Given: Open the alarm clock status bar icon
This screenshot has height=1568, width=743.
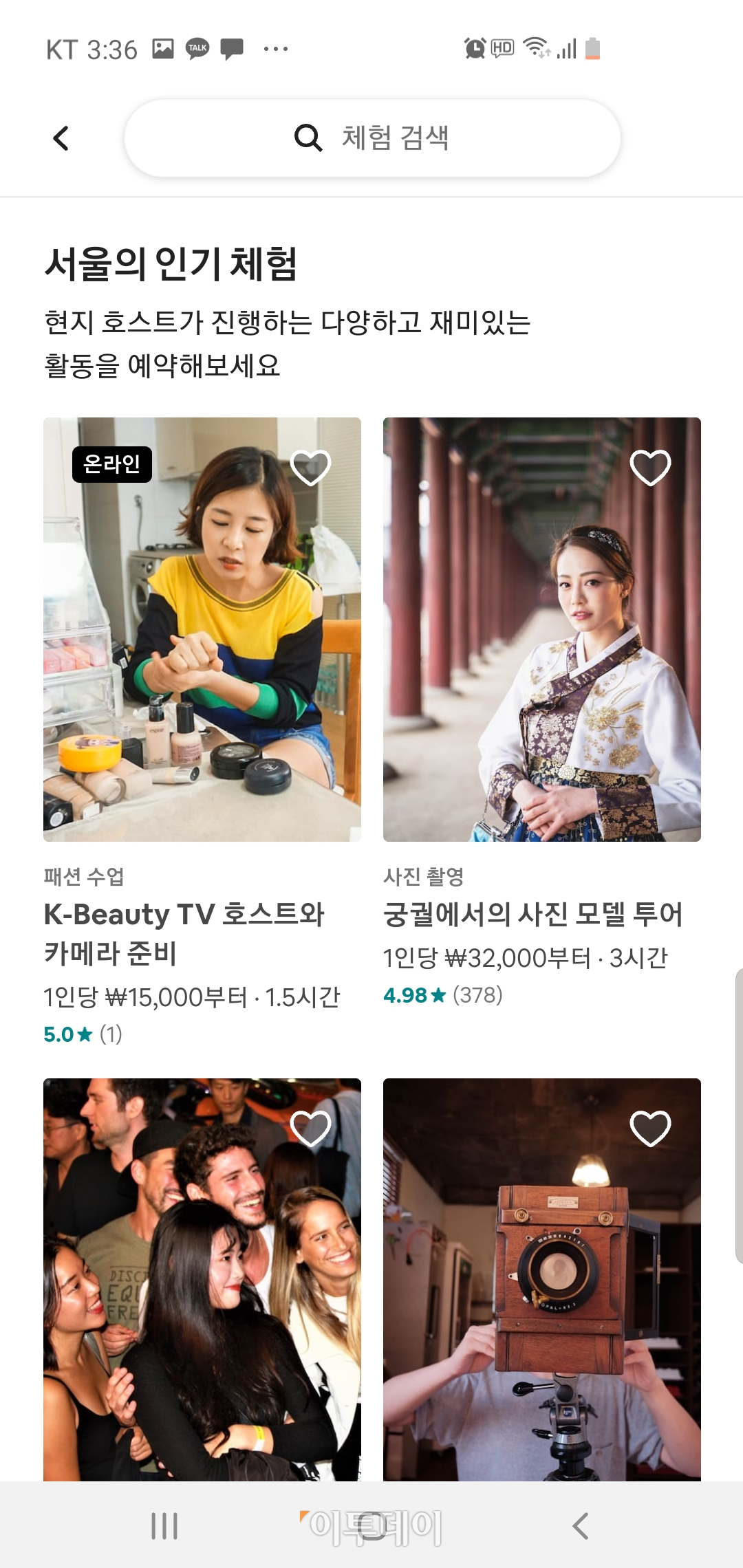Looking at the screenshot, I should point(473,47).
